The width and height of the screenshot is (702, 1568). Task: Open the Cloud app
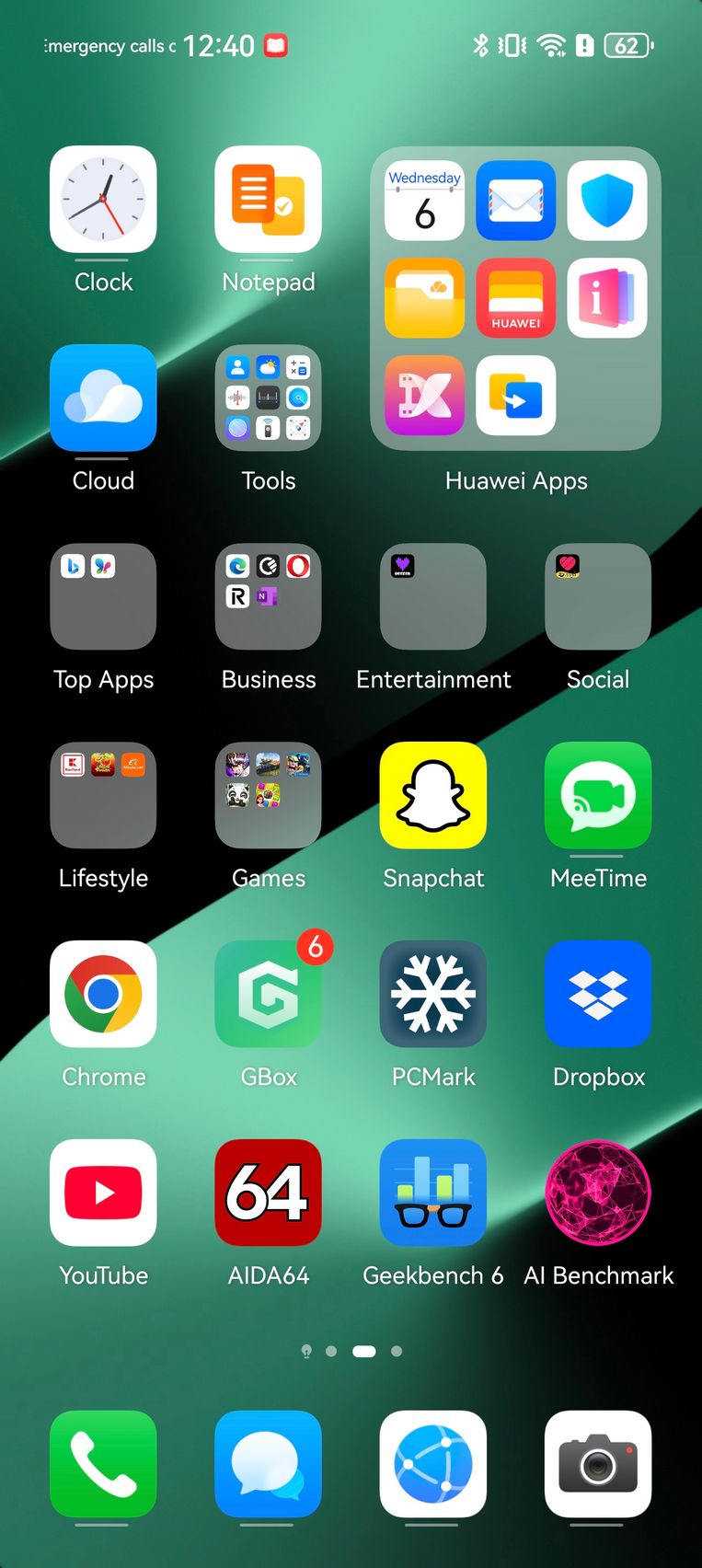tap(103, 398)
